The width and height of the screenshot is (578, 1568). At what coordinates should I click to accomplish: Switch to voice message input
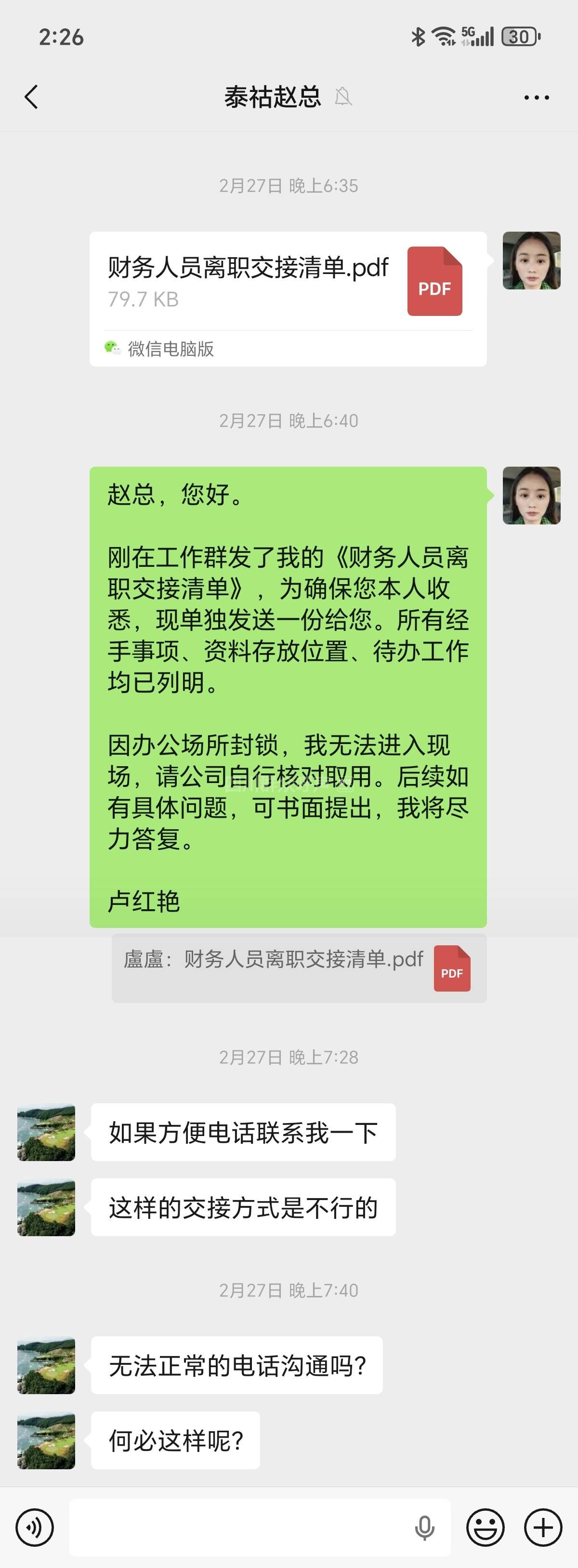[35, 1527]
